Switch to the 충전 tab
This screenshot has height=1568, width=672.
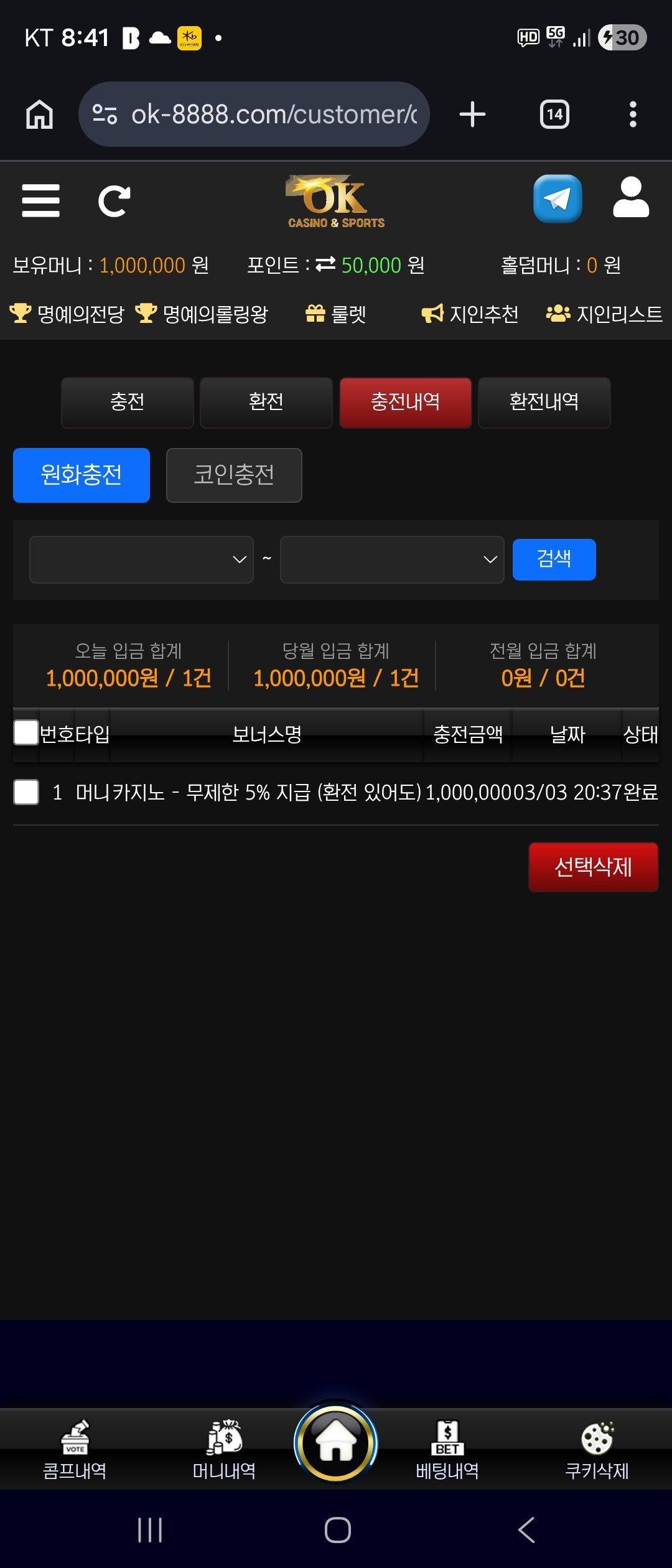[x=128, y=402]
